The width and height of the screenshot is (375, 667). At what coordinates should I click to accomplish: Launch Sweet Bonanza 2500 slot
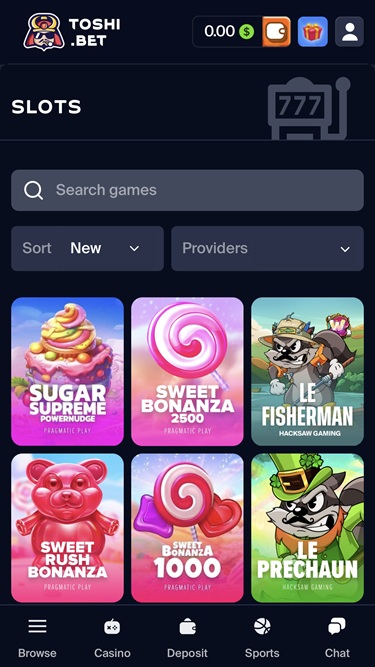[x=188, y=371]
